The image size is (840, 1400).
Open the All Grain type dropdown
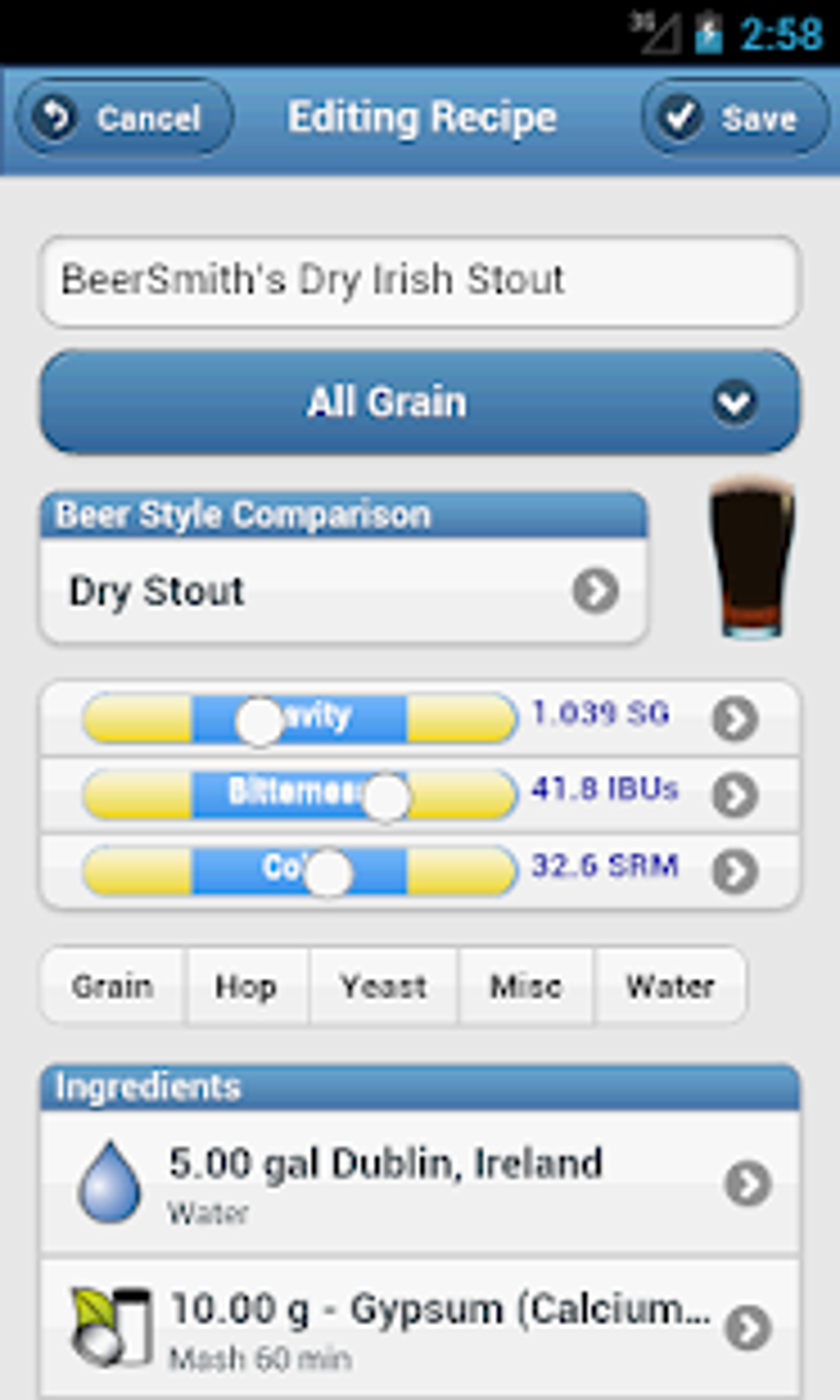420,402
